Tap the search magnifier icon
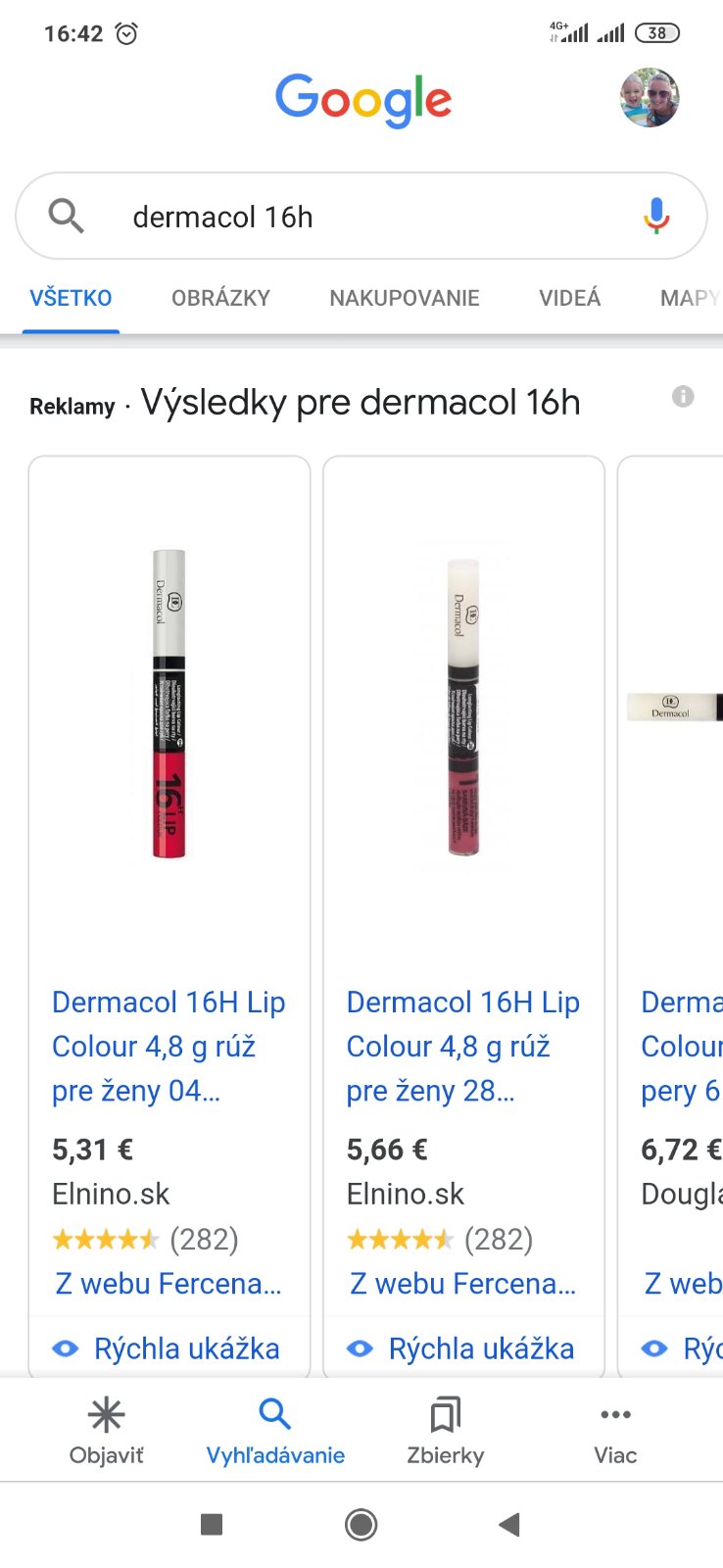723x1568 pixels. pyautogui.click(x=66, y=216)
